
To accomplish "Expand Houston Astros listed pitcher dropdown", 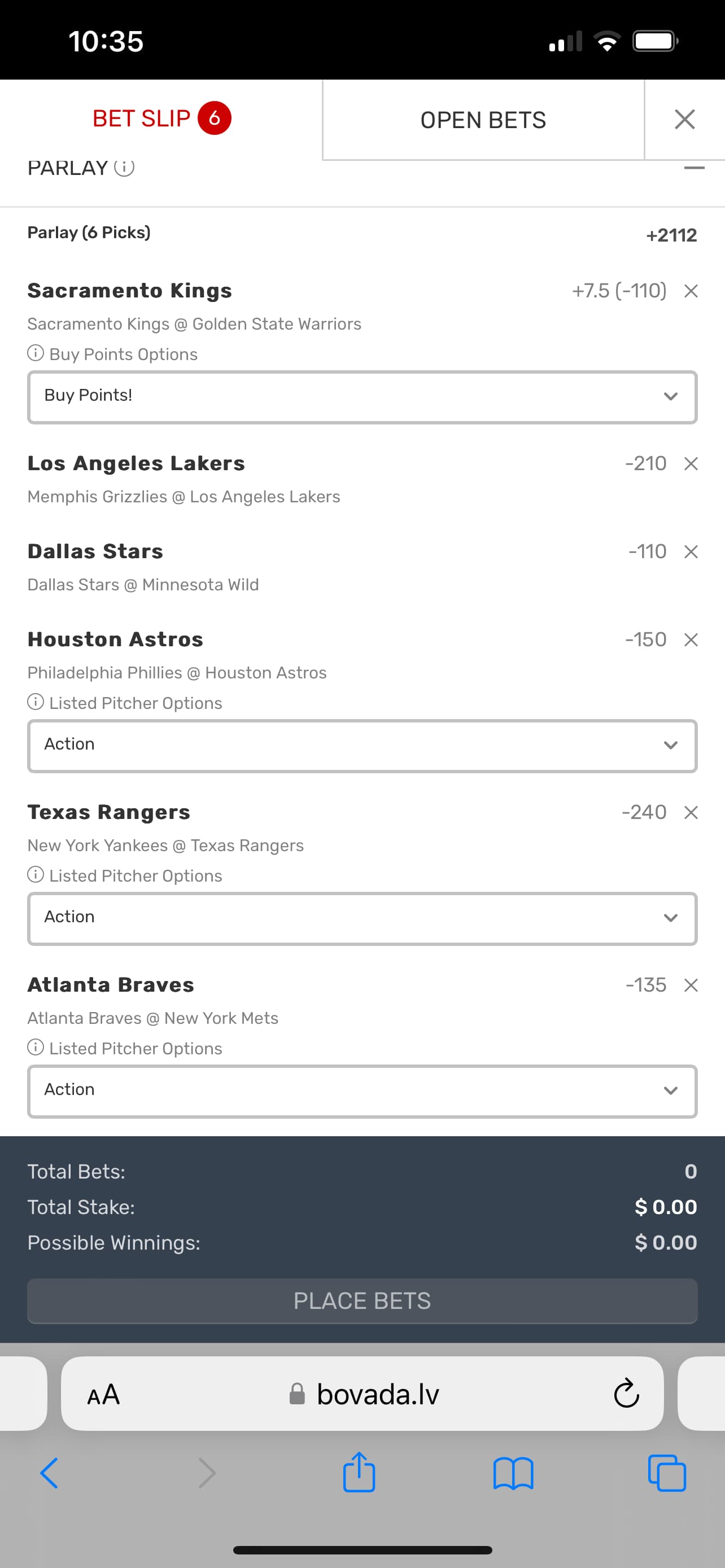I will pyautogui.click(x=362, y=746).
